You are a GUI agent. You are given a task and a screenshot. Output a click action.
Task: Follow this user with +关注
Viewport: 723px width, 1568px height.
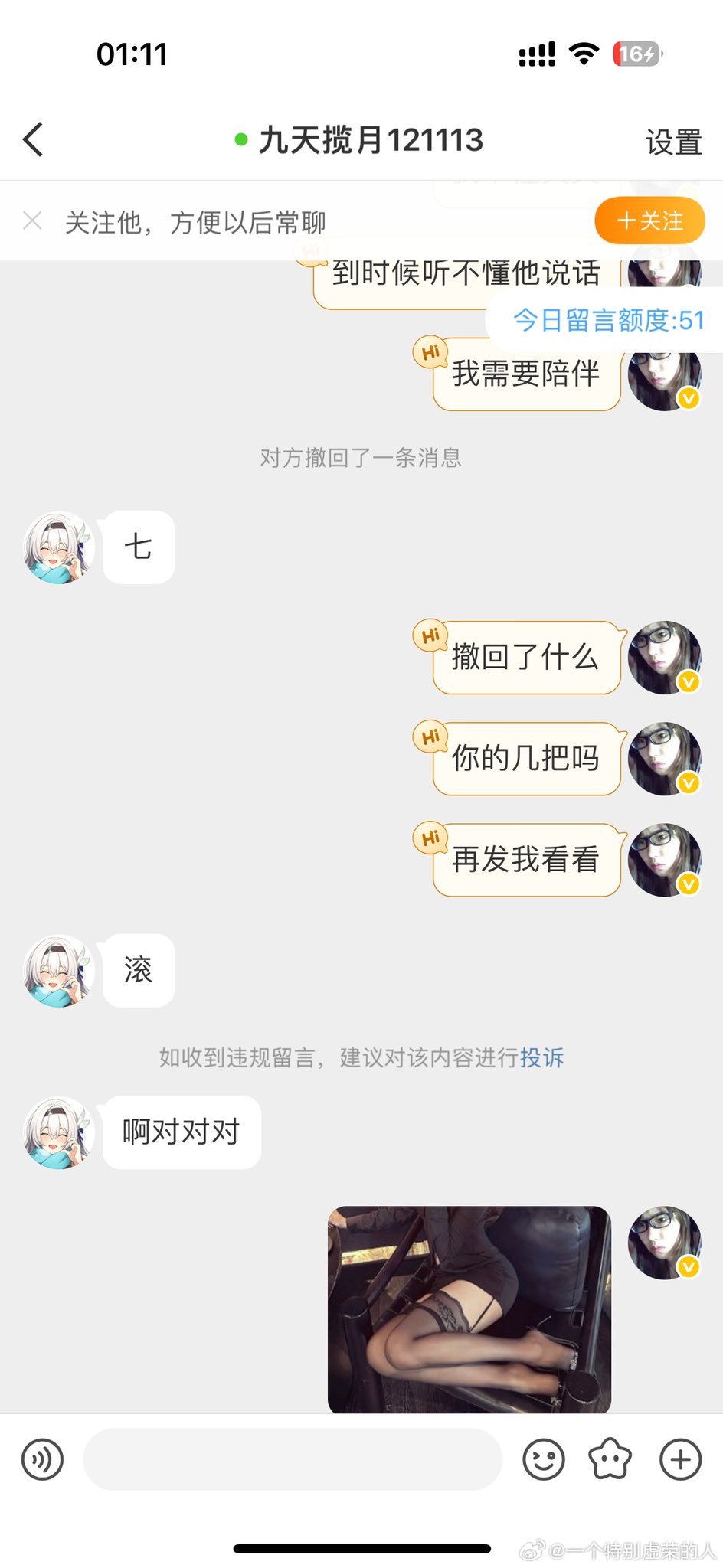click(649, 221)
